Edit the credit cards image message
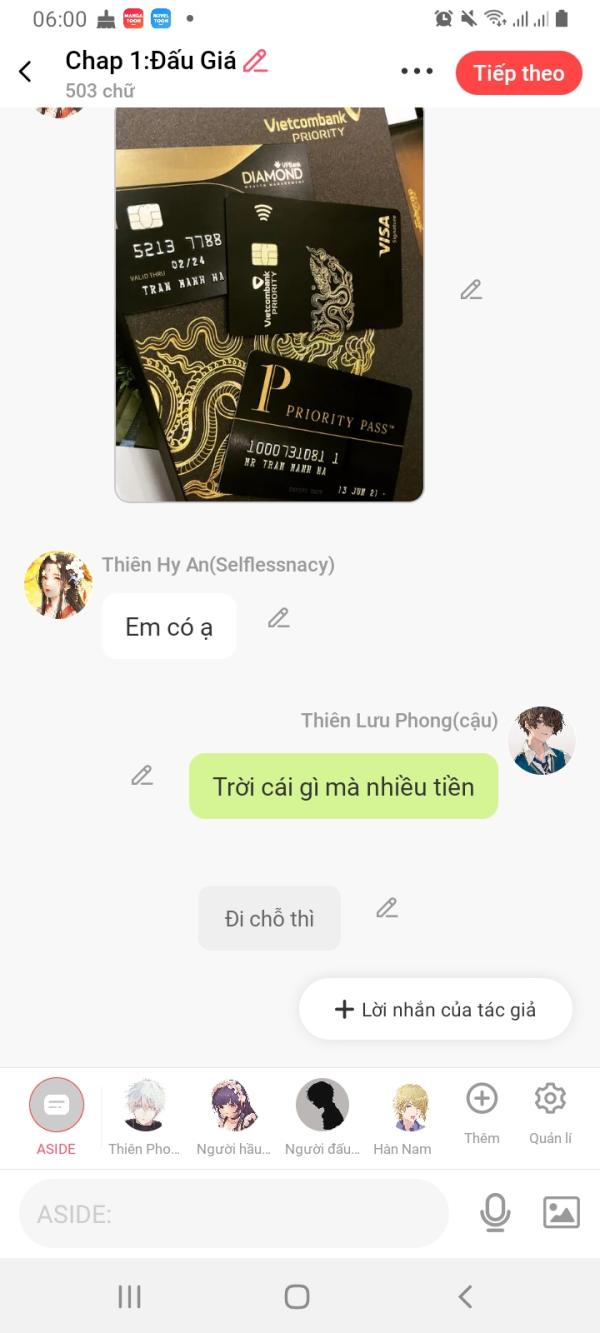The width and height of the screenshot is (600, 1333). (x=471, y=290)
